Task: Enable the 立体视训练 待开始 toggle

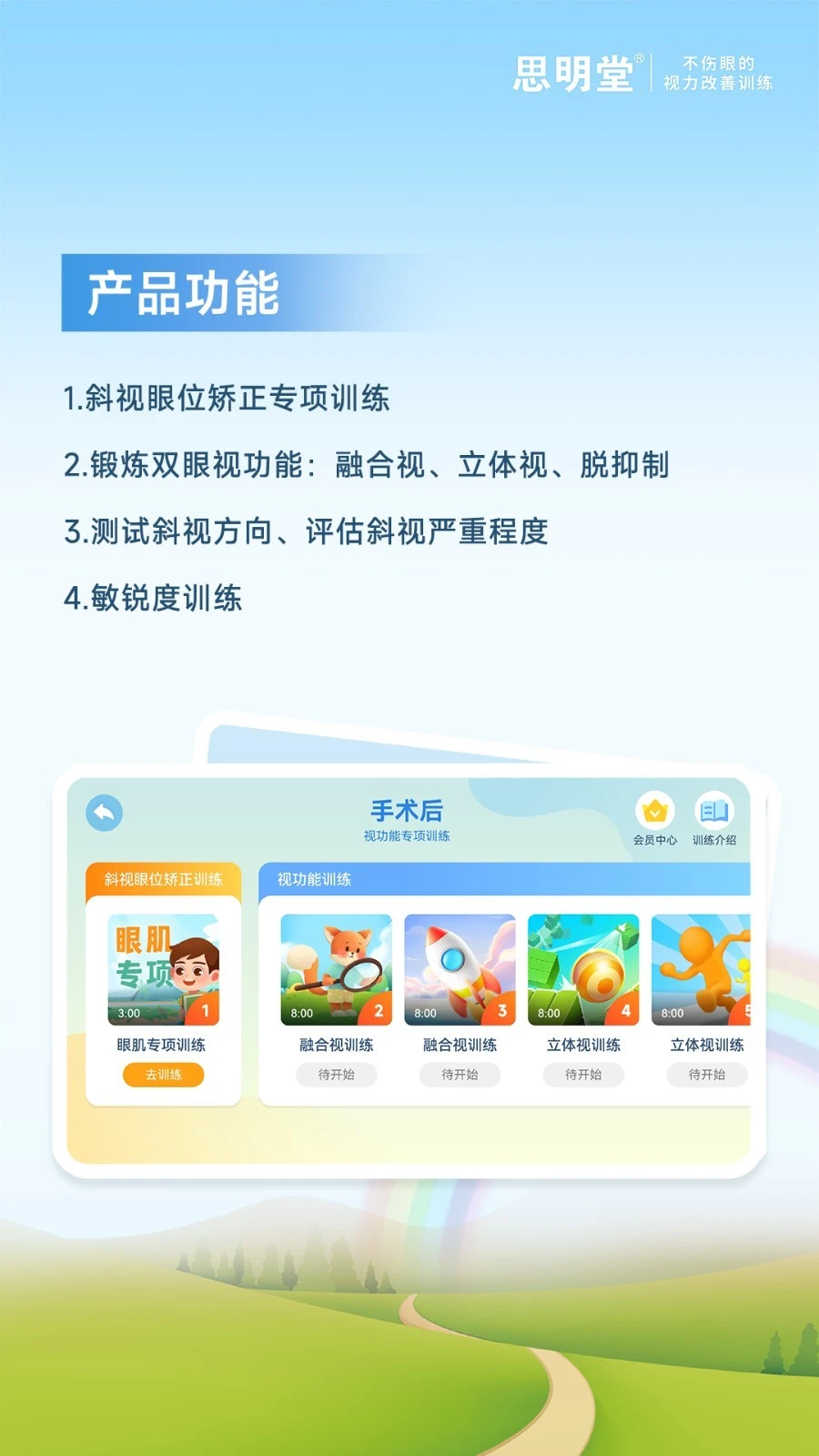Action: pos(584,1076)
